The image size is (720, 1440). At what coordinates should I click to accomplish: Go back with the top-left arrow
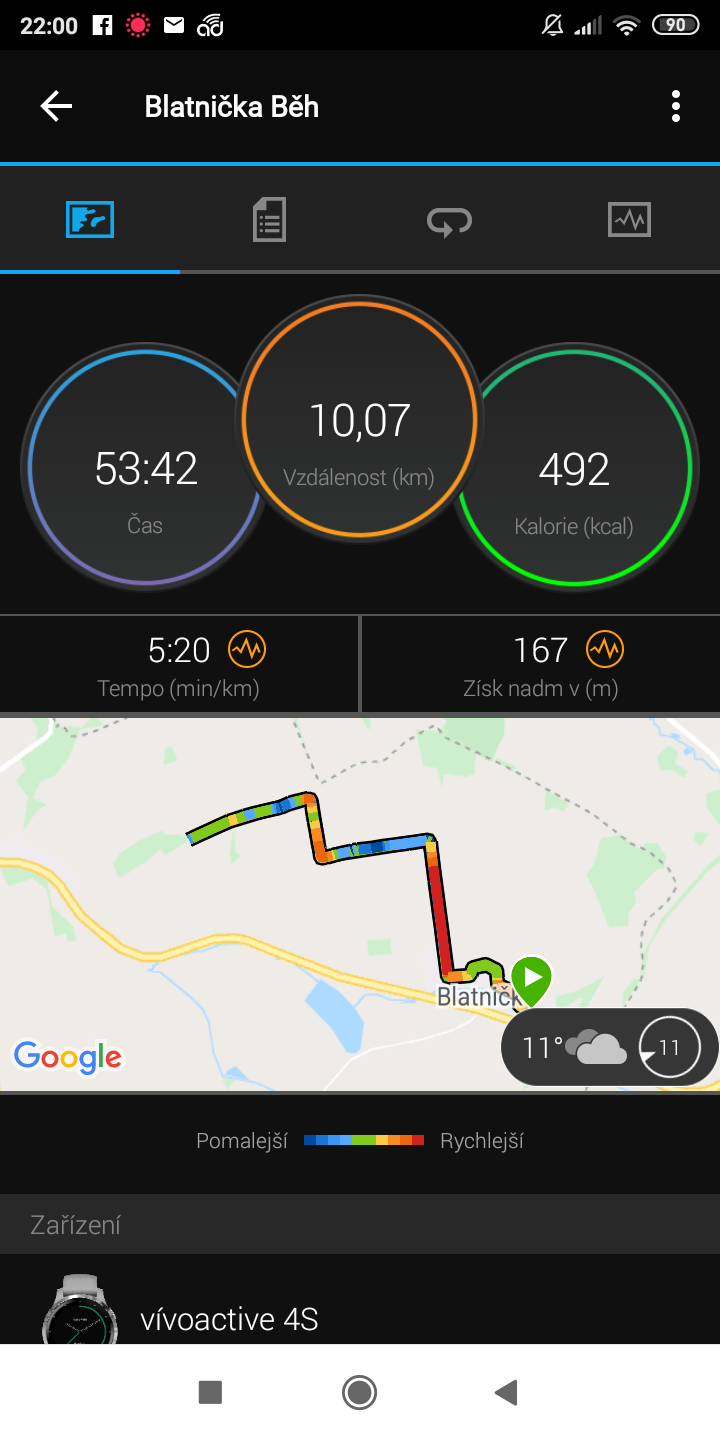56,106
